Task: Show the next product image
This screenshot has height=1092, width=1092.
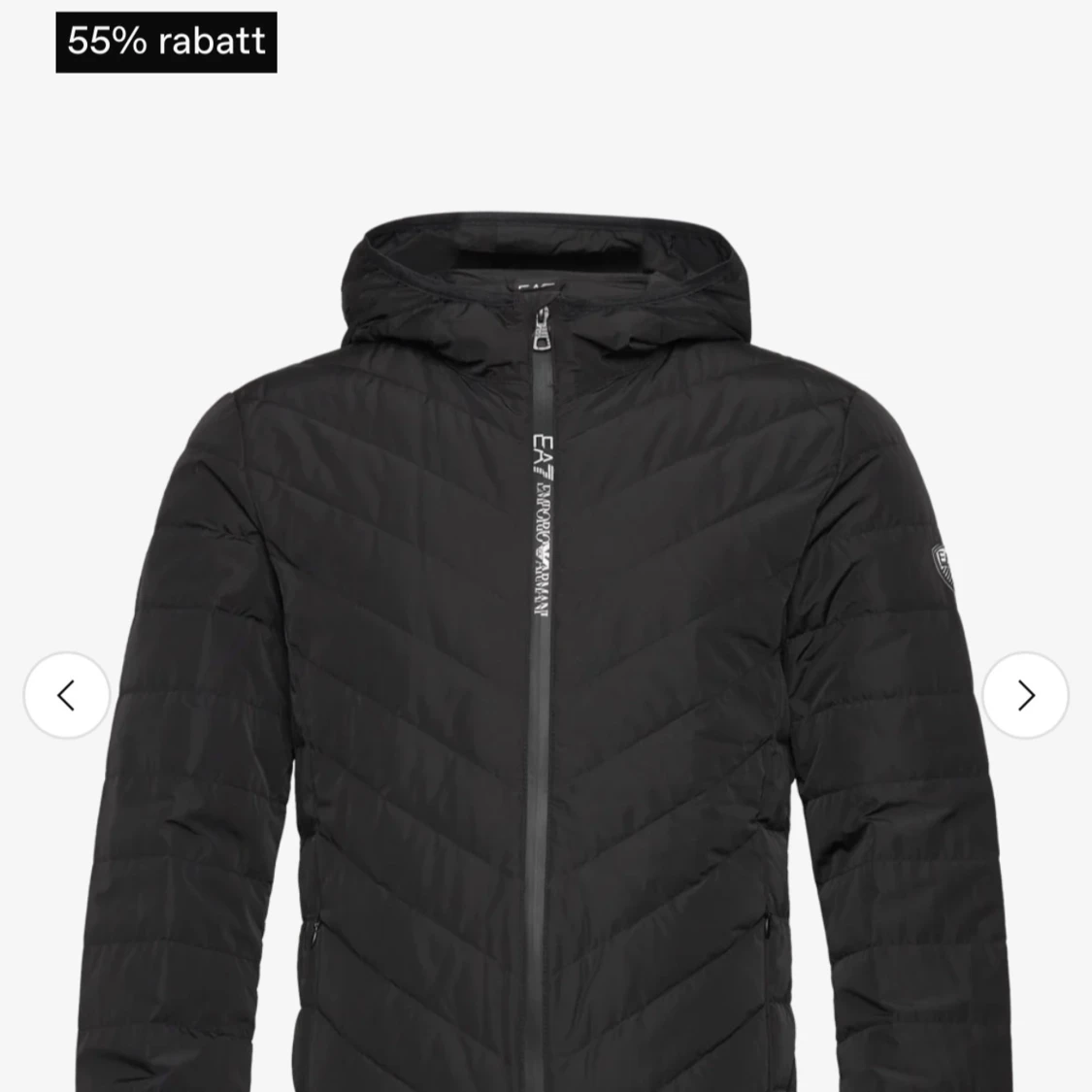Action: click(x=1025, y=695)
